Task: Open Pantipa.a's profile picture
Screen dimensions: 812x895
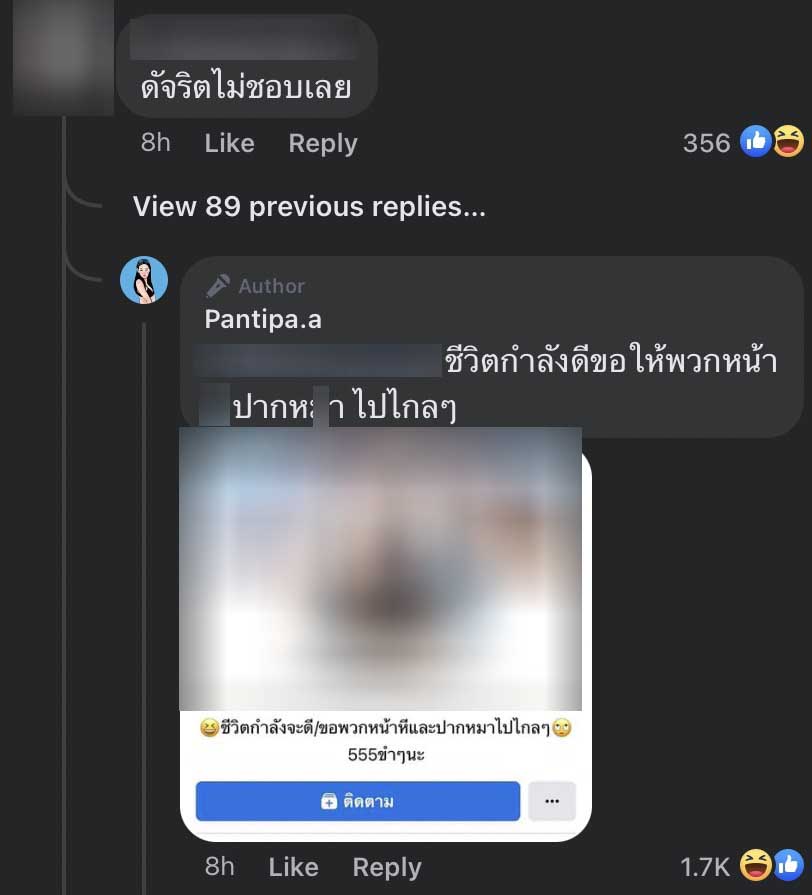Action: click(144, 280)
